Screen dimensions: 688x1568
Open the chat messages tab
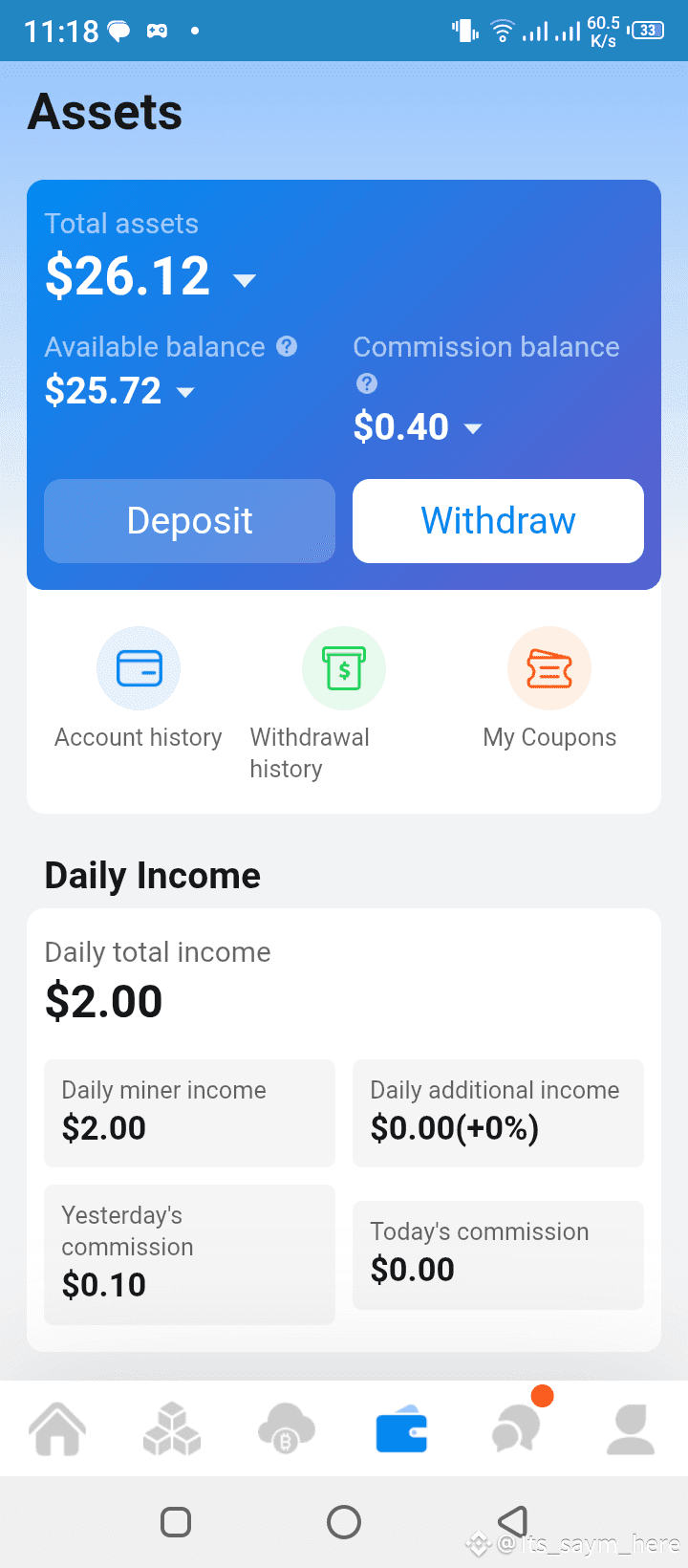pos(516,1429)
